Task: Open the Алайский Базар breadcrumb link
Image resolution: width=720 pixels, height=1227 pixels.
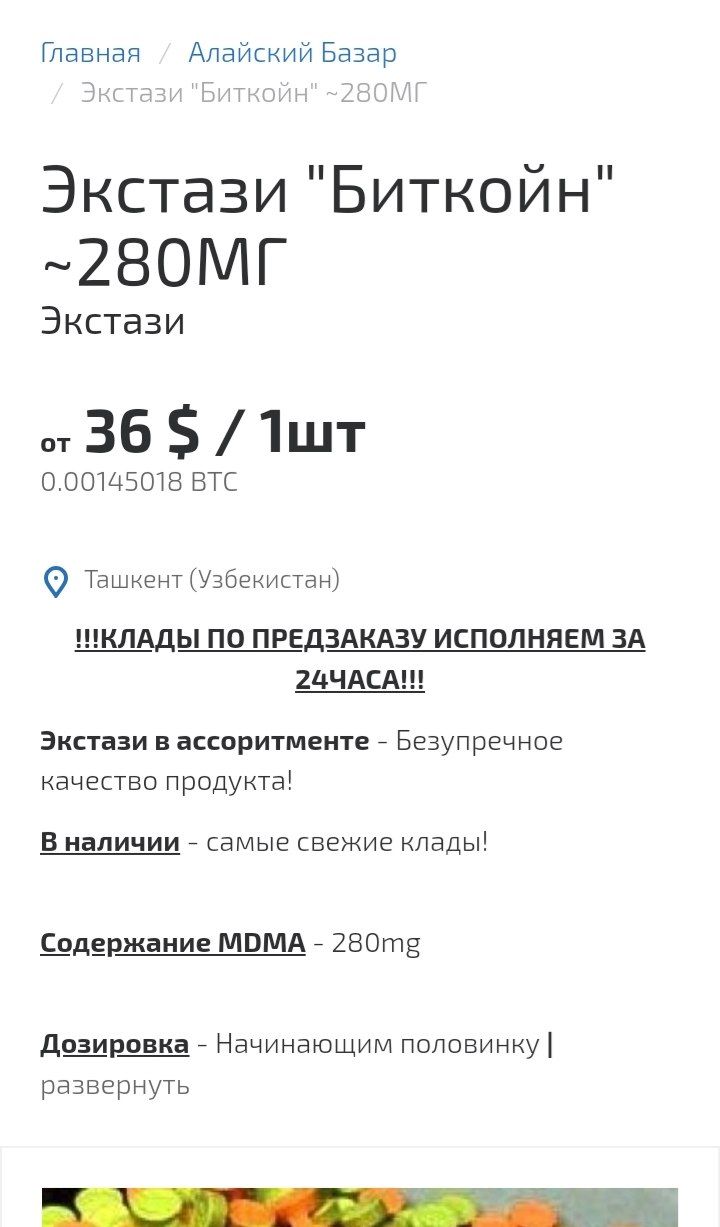Action: [x=292, y=53]
